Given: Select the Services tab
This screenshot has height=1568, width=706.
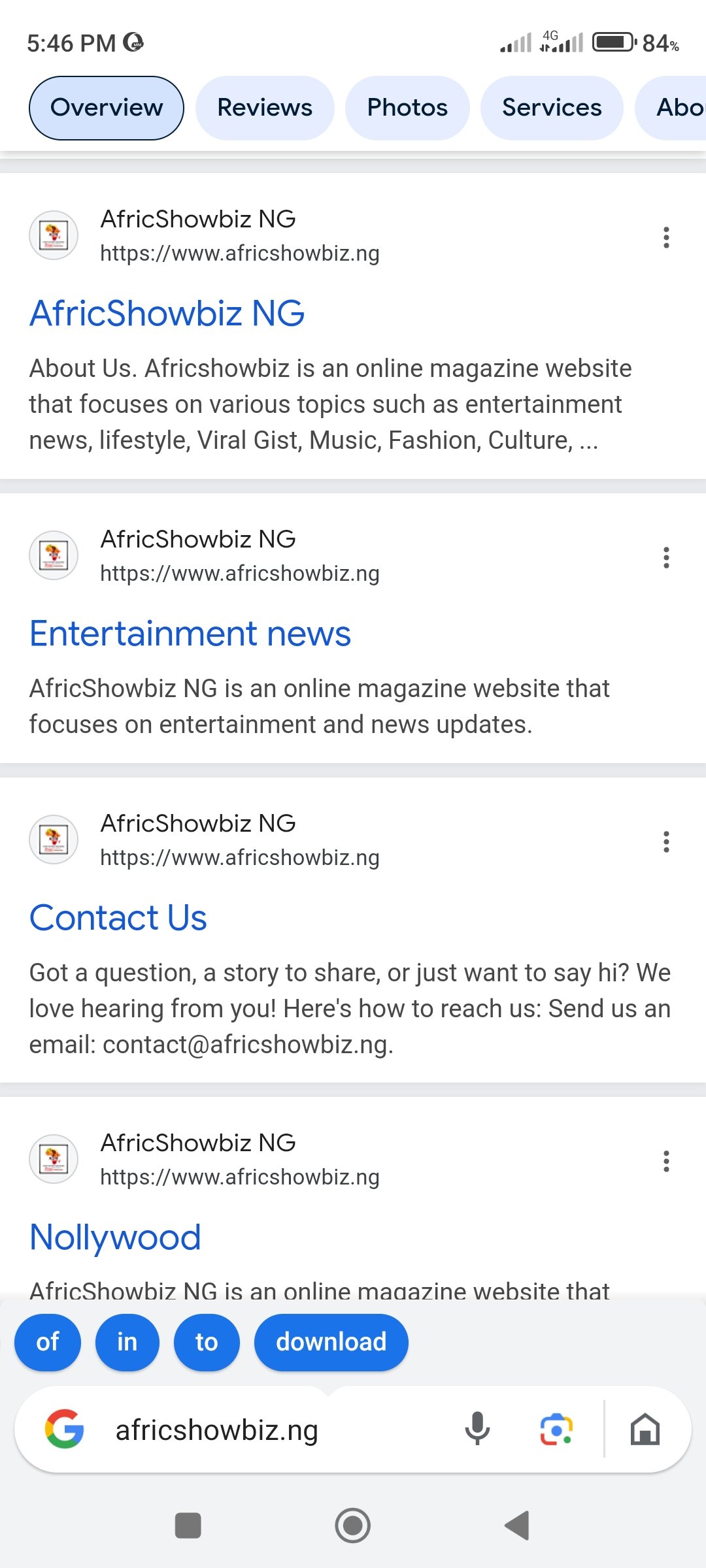Looking at the screenshot, I should tap(552, 108).
